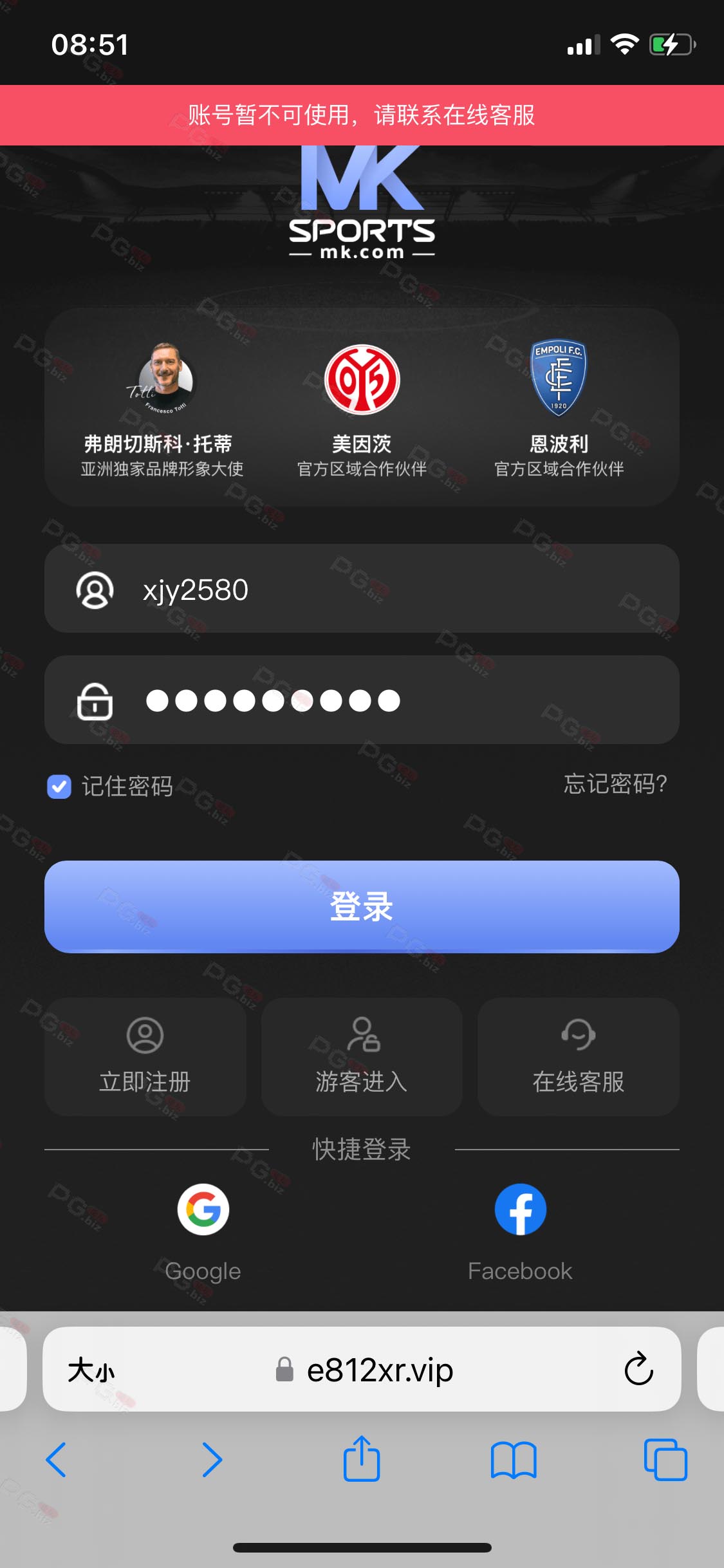Contact 在线客服 support
The image size is (724, 1568).
579,1057
